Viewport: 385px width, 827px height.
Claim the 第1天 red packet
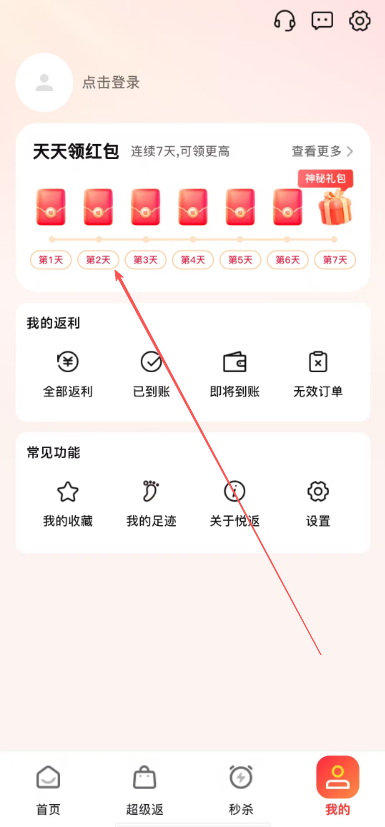(51, 207)
